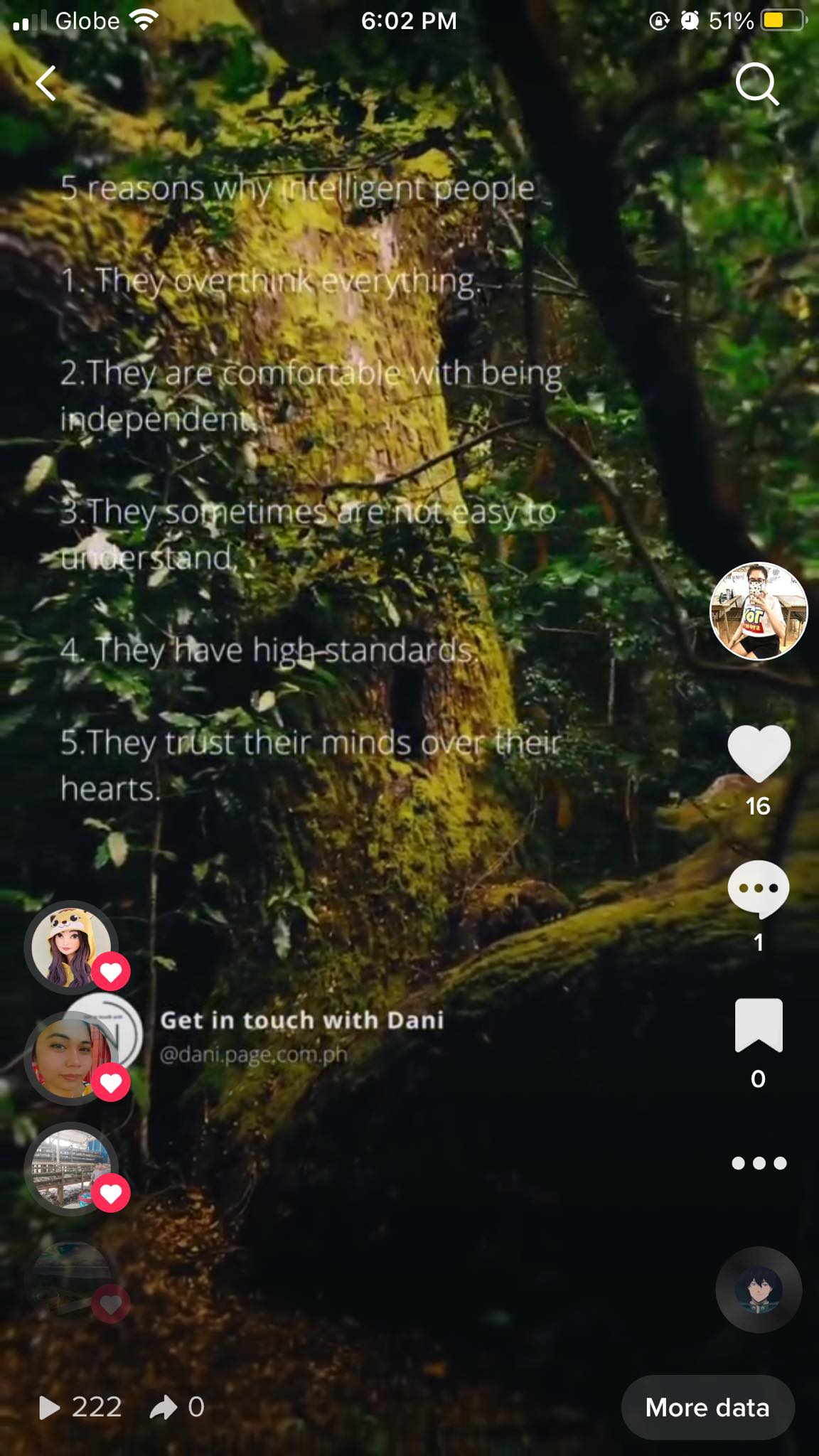
Task: Open the search magnifier icon
Action: click(x=756, y=85)
